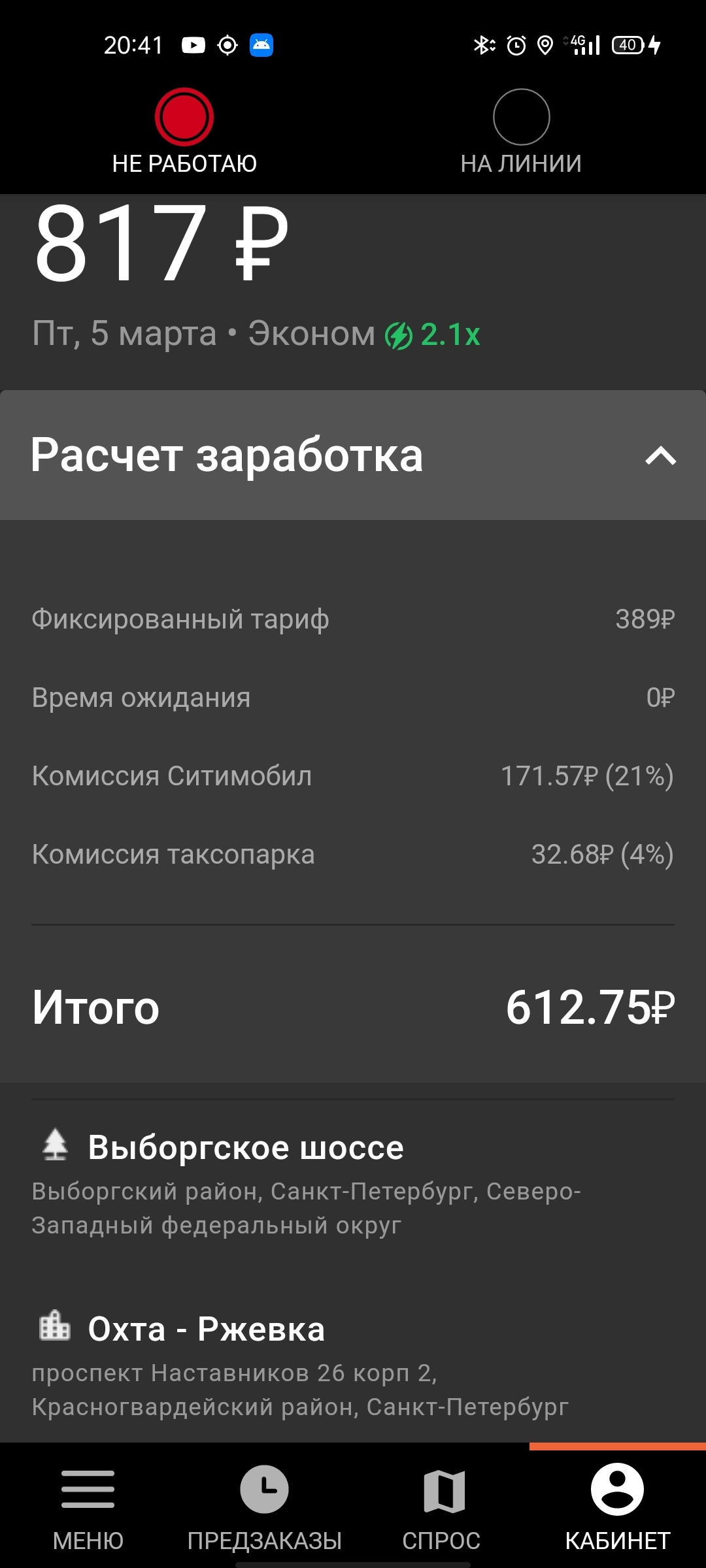Click the building icon near Охта - Ржевка
This screenshot has height=1568, width=706.
tap(54, 1327)
